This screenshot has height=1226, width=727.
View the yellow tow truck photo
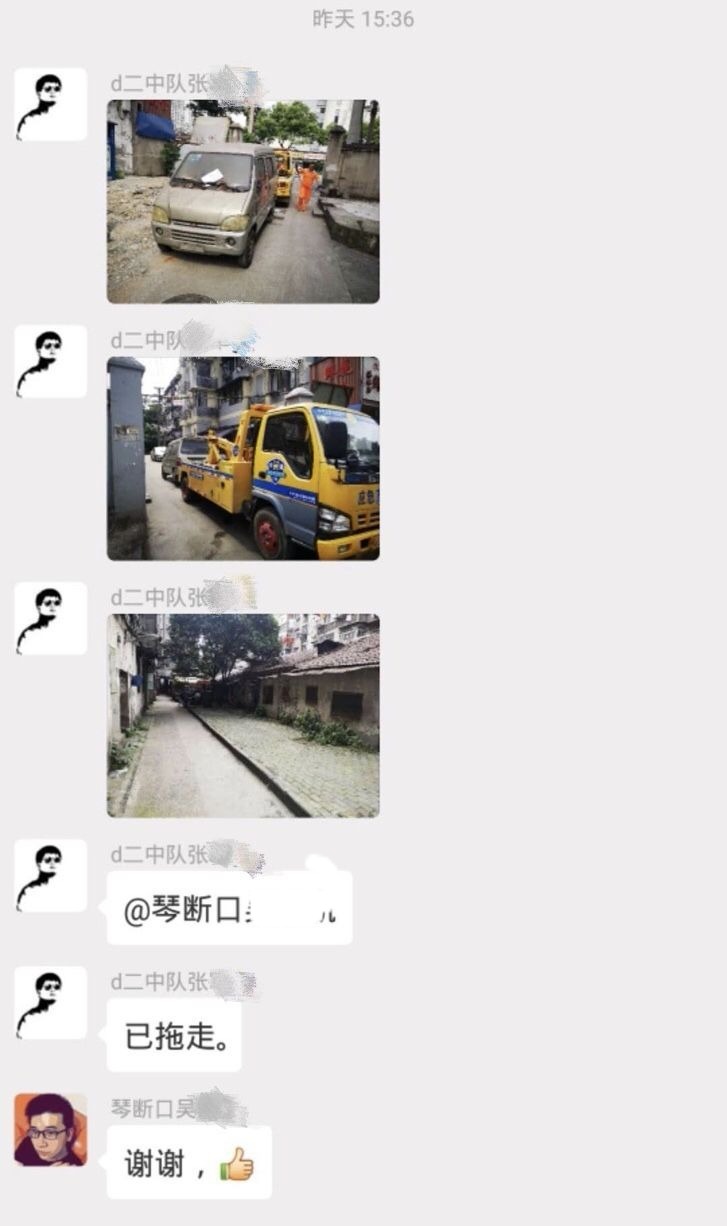243,458
